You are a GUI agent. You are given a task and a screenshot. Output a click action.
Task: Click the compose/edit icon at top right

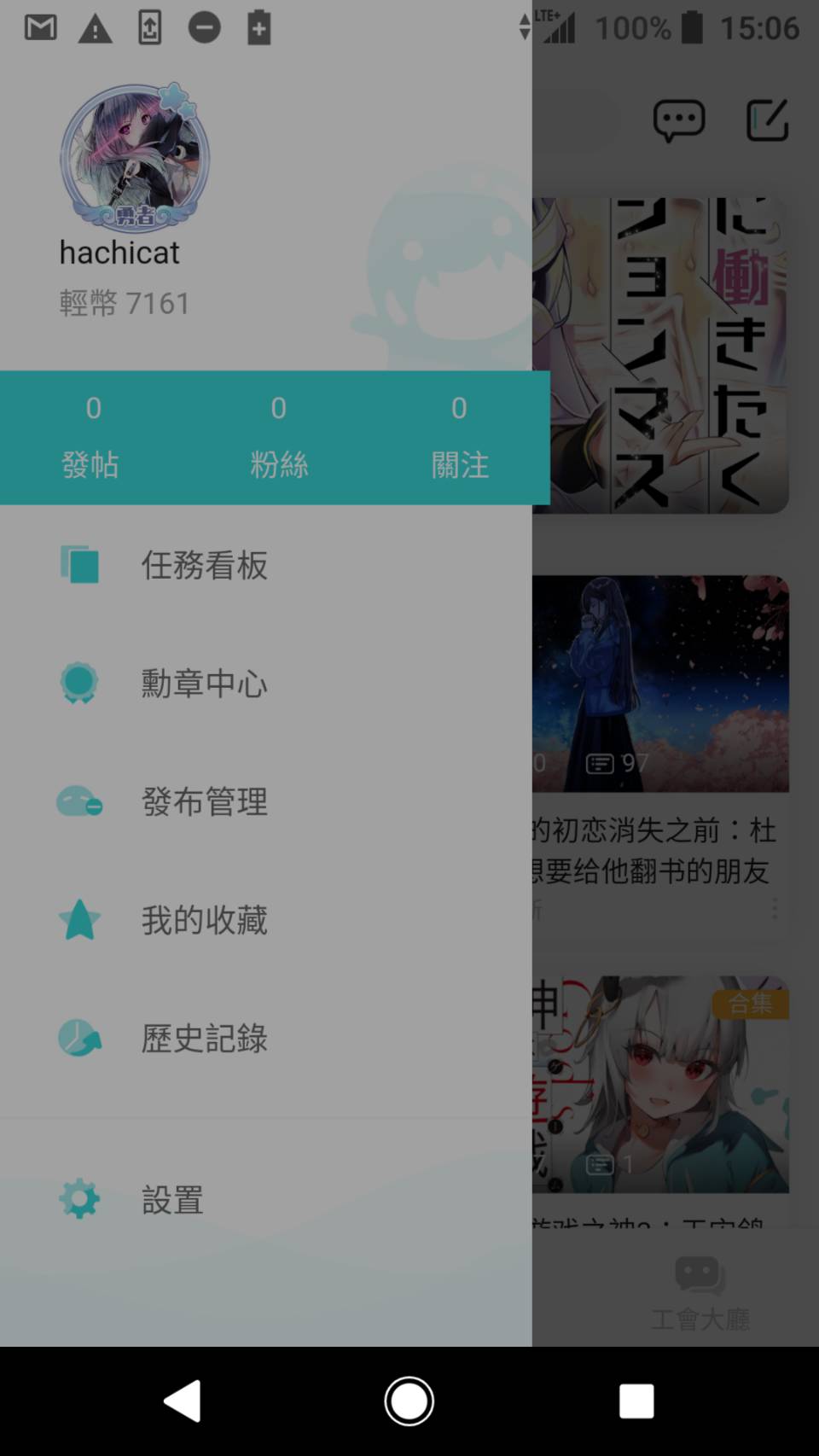click(x=765, y=119)
